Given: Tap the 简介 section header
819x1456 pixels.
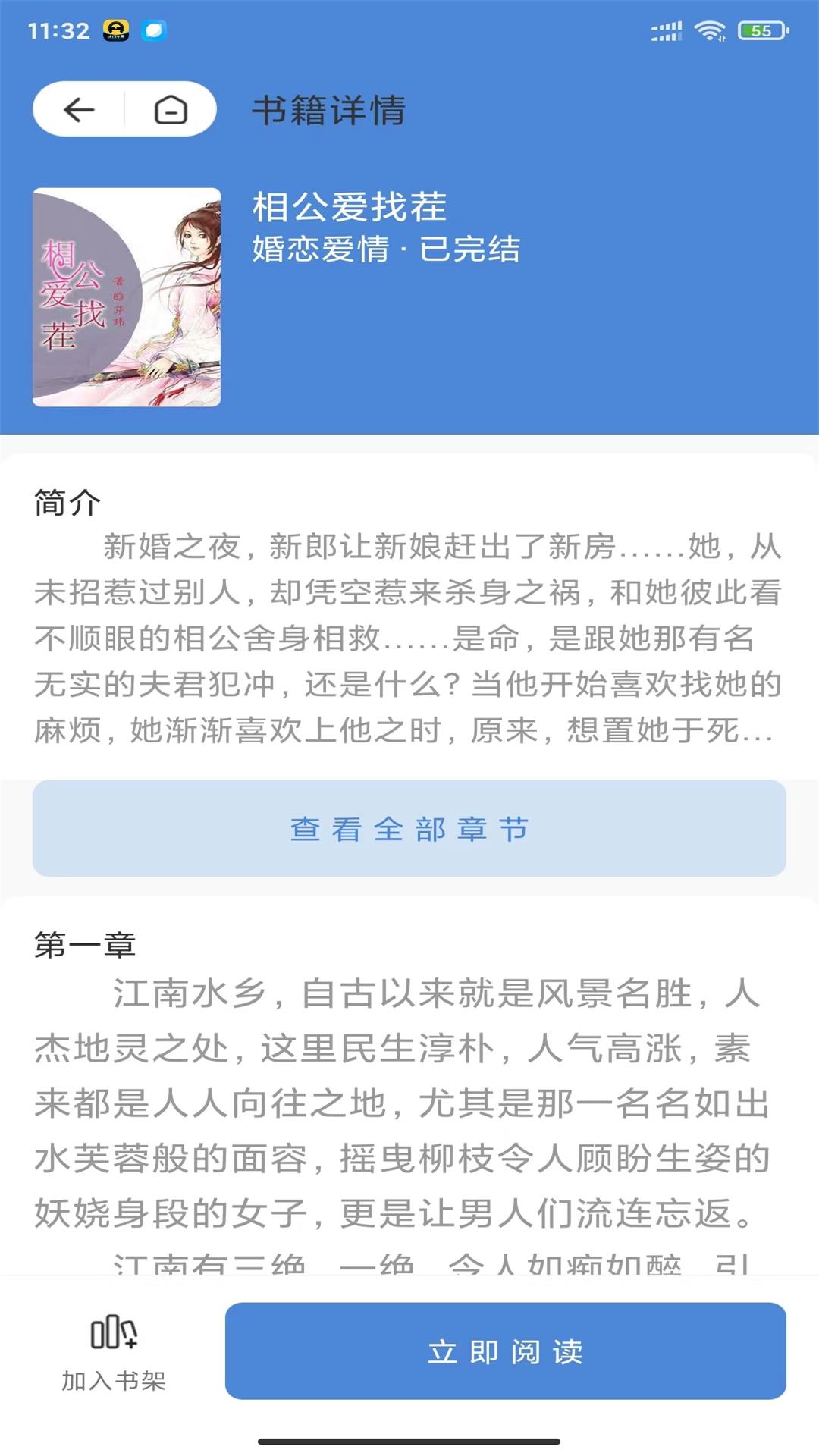Looking at the screenshot, I should click(67, 502).
